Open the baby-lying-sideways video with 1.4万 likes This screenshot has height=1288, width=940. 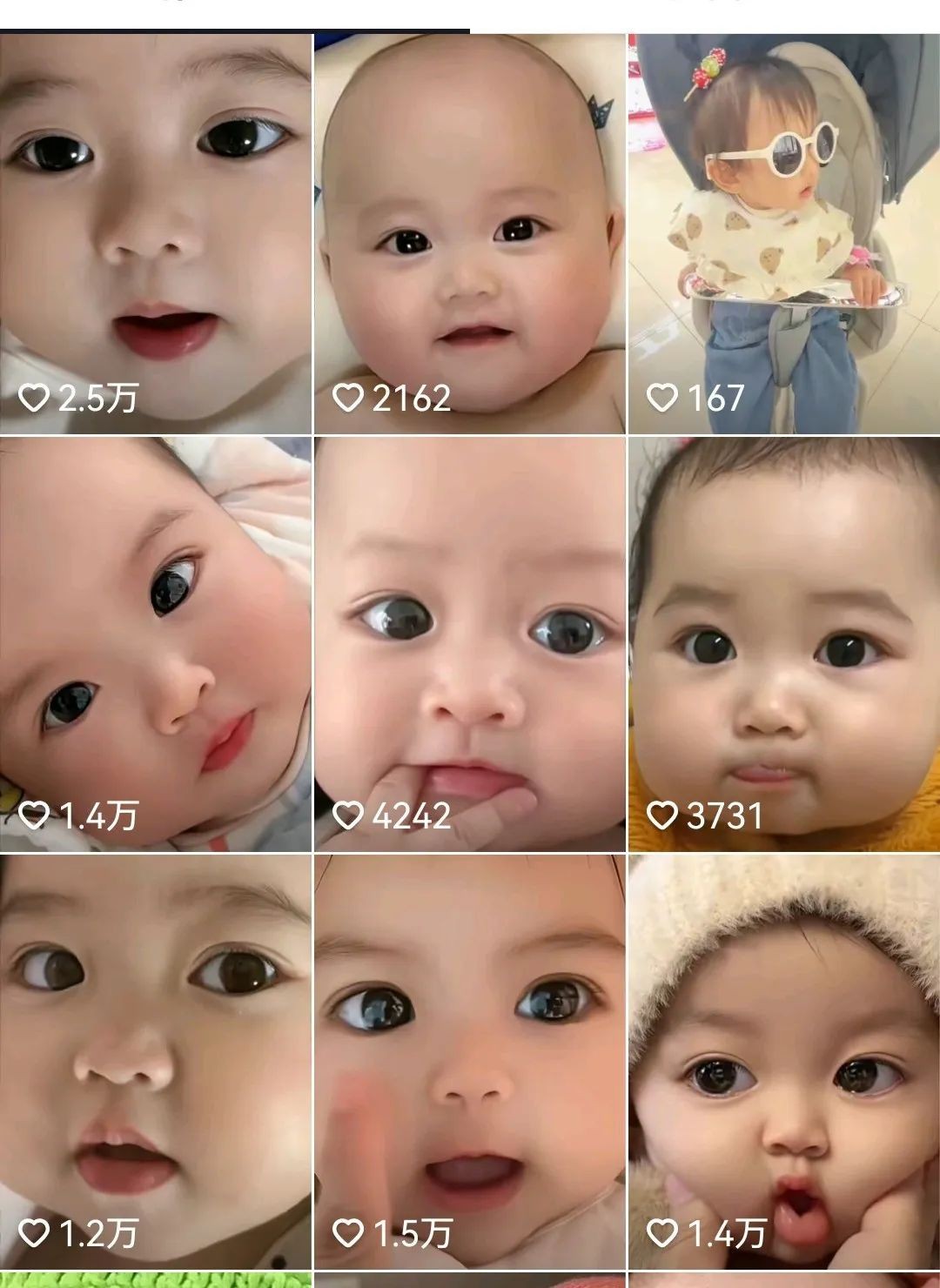pos(156,644)
